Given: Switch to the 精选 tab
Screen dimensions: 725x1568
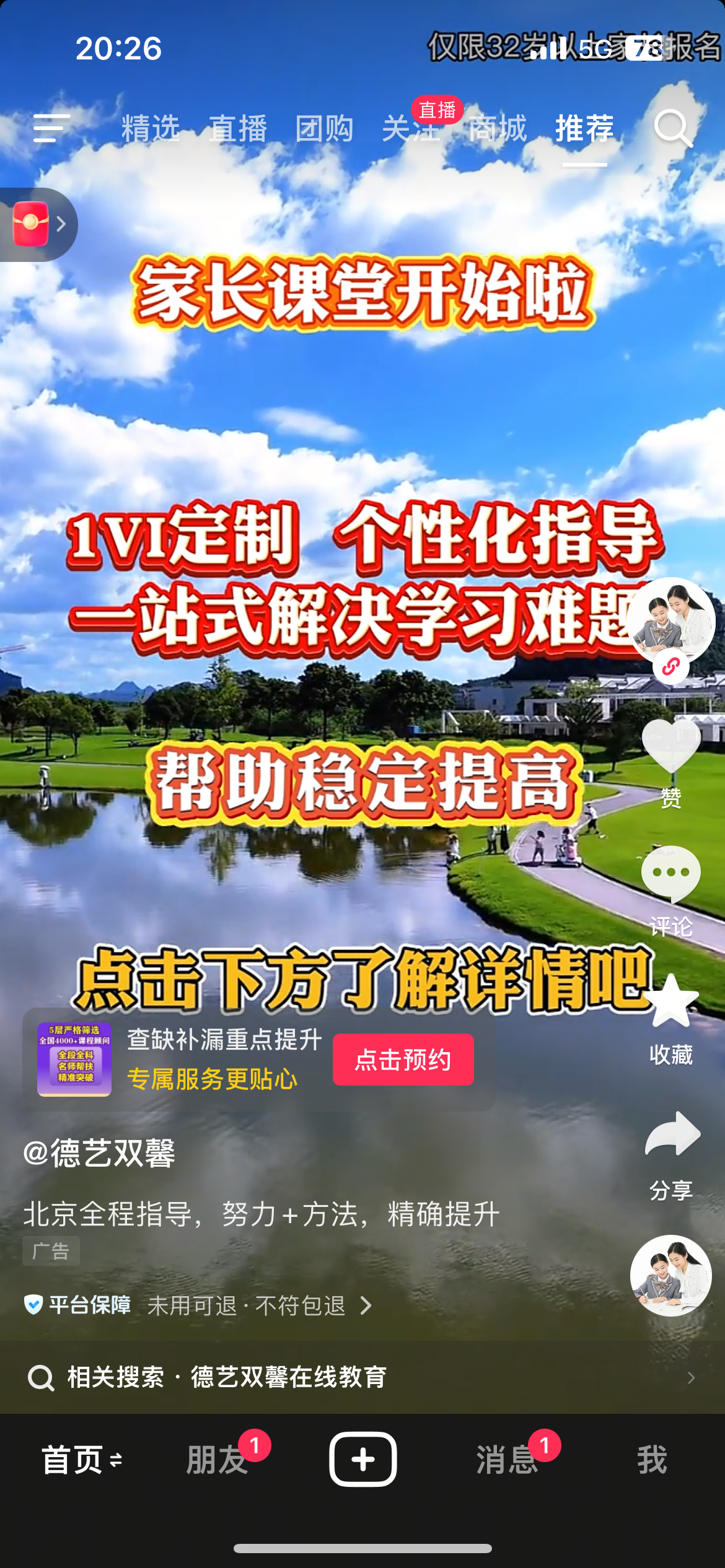Looking at the screenshot, I should 151,128.
